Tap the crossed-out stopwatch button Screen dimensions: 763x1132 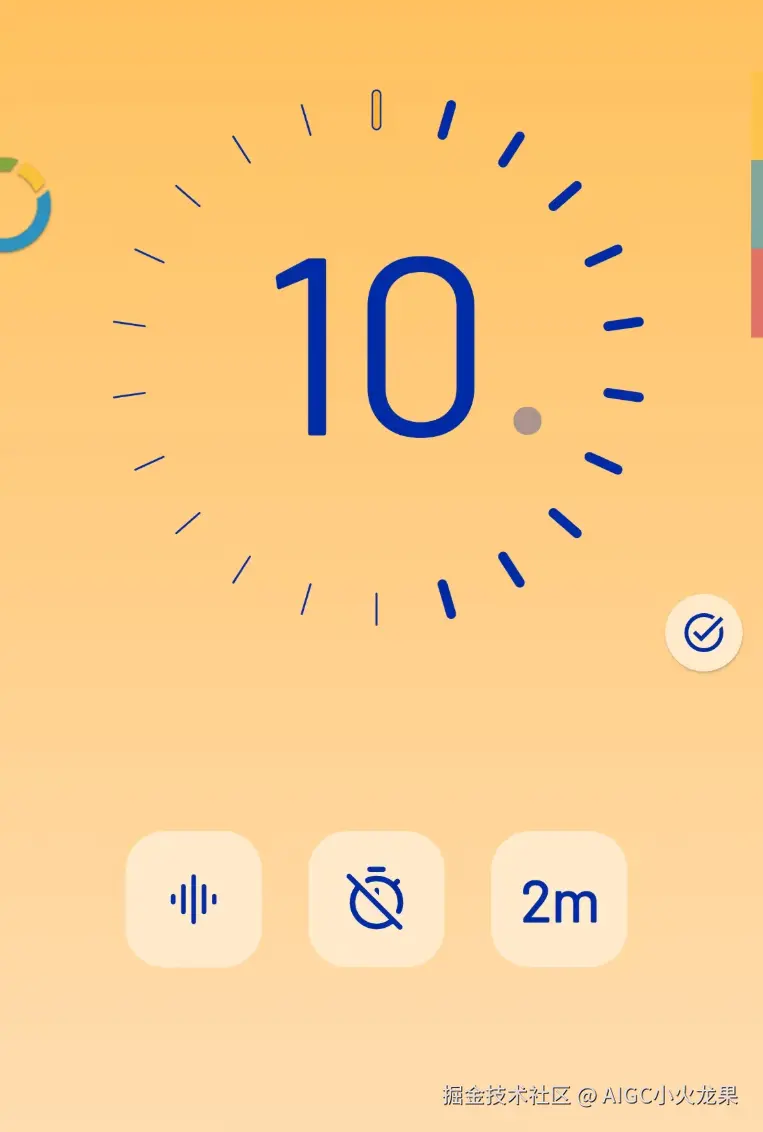[x=376, y=899]
